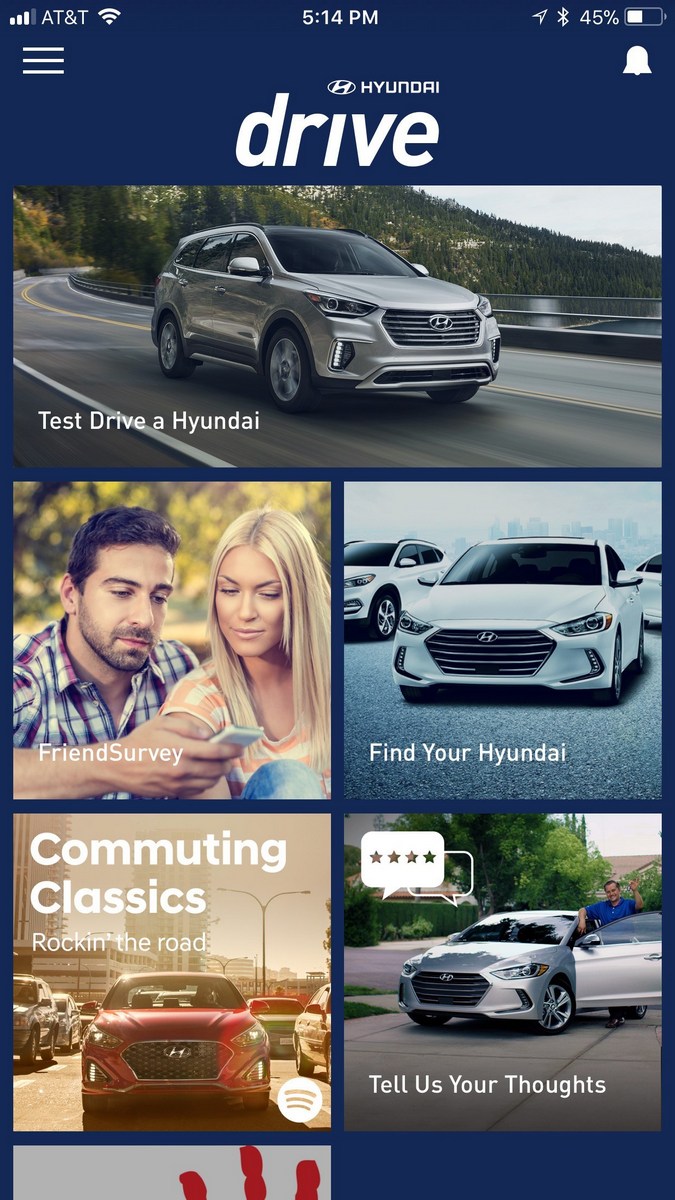The image size is (675, 1200).
Task: Select the Find Your Hyundai tile
Action: [502, 640]
